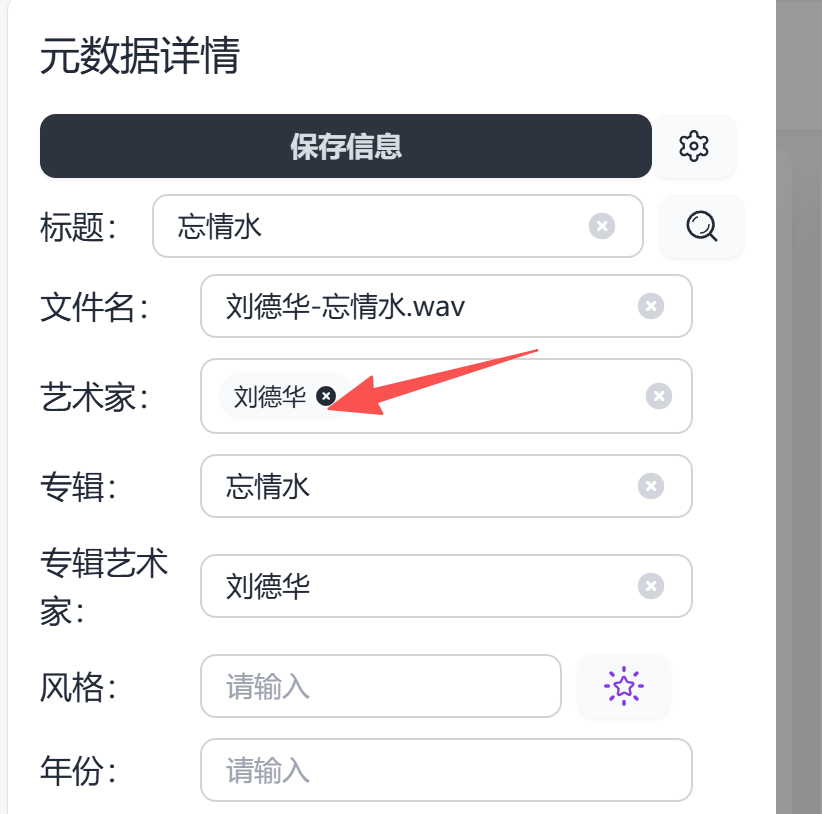Open settings via the gear icon
This screenshot has width=822, height=814.
(693, 146)
